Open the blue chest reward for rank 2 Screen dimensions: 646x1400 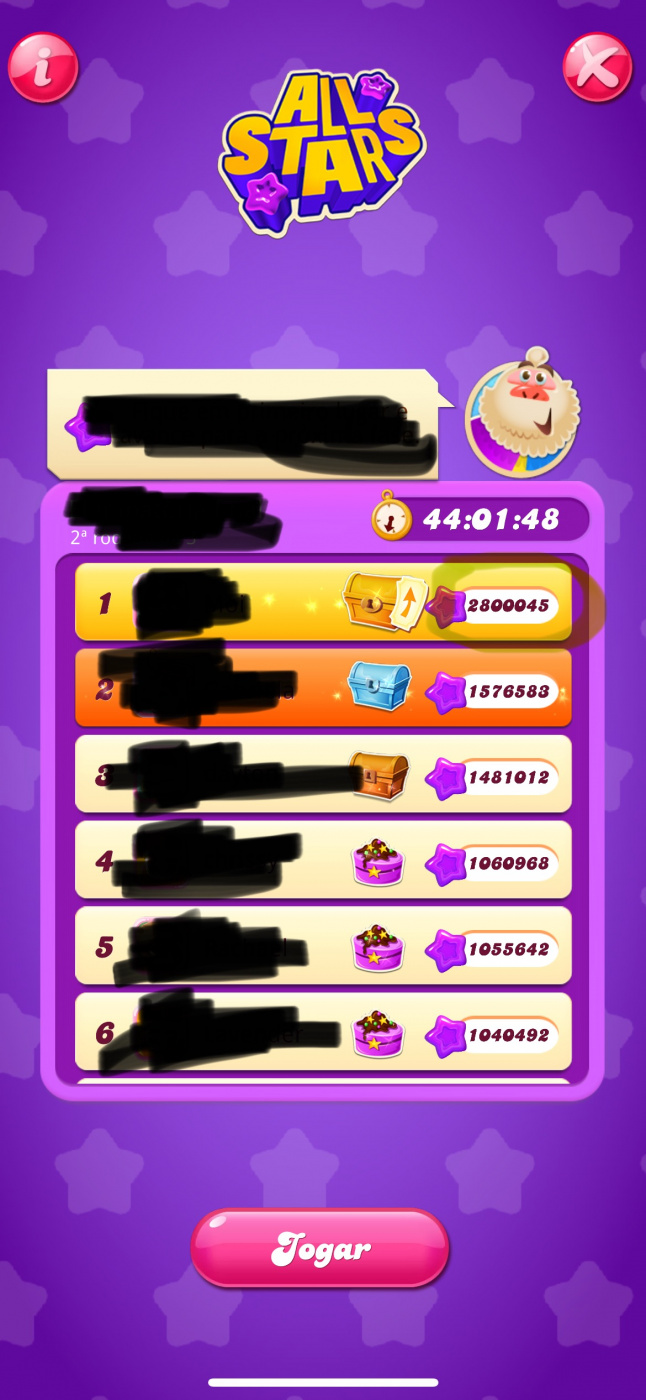(x=378, y=687)
